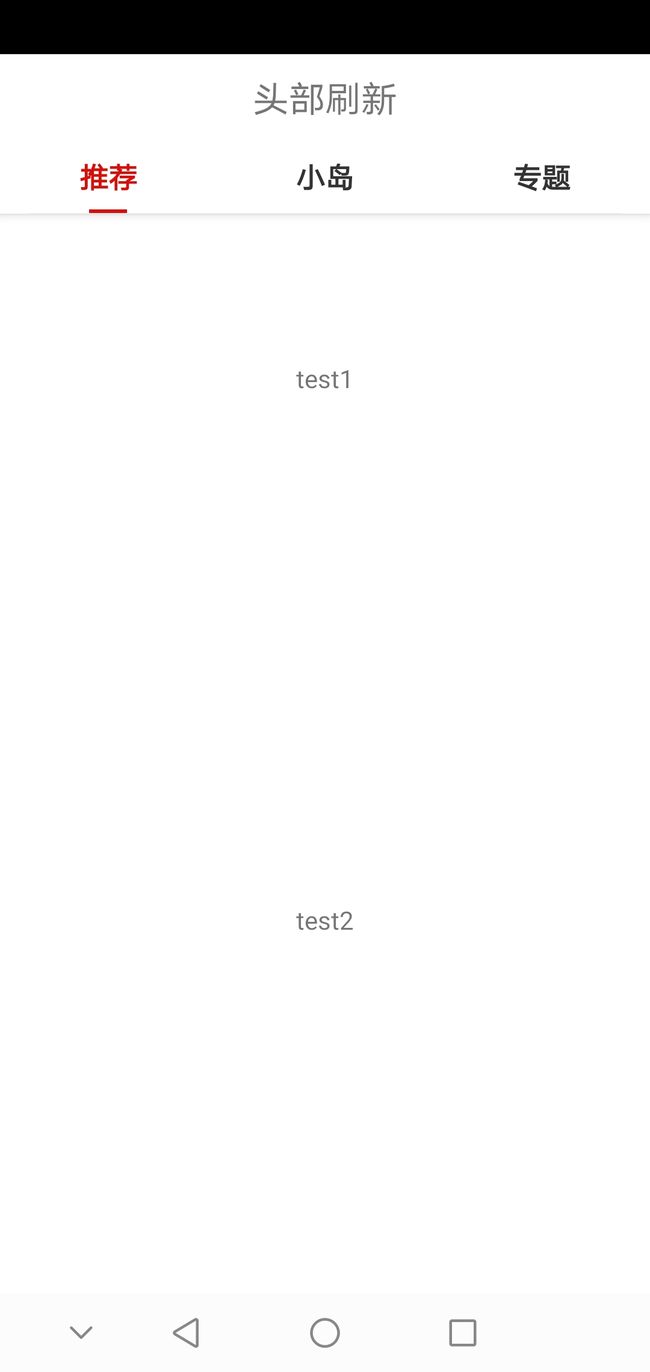
Task: Select the 推荐 tab
Action: pyautogui.click(x=108, y=178)
